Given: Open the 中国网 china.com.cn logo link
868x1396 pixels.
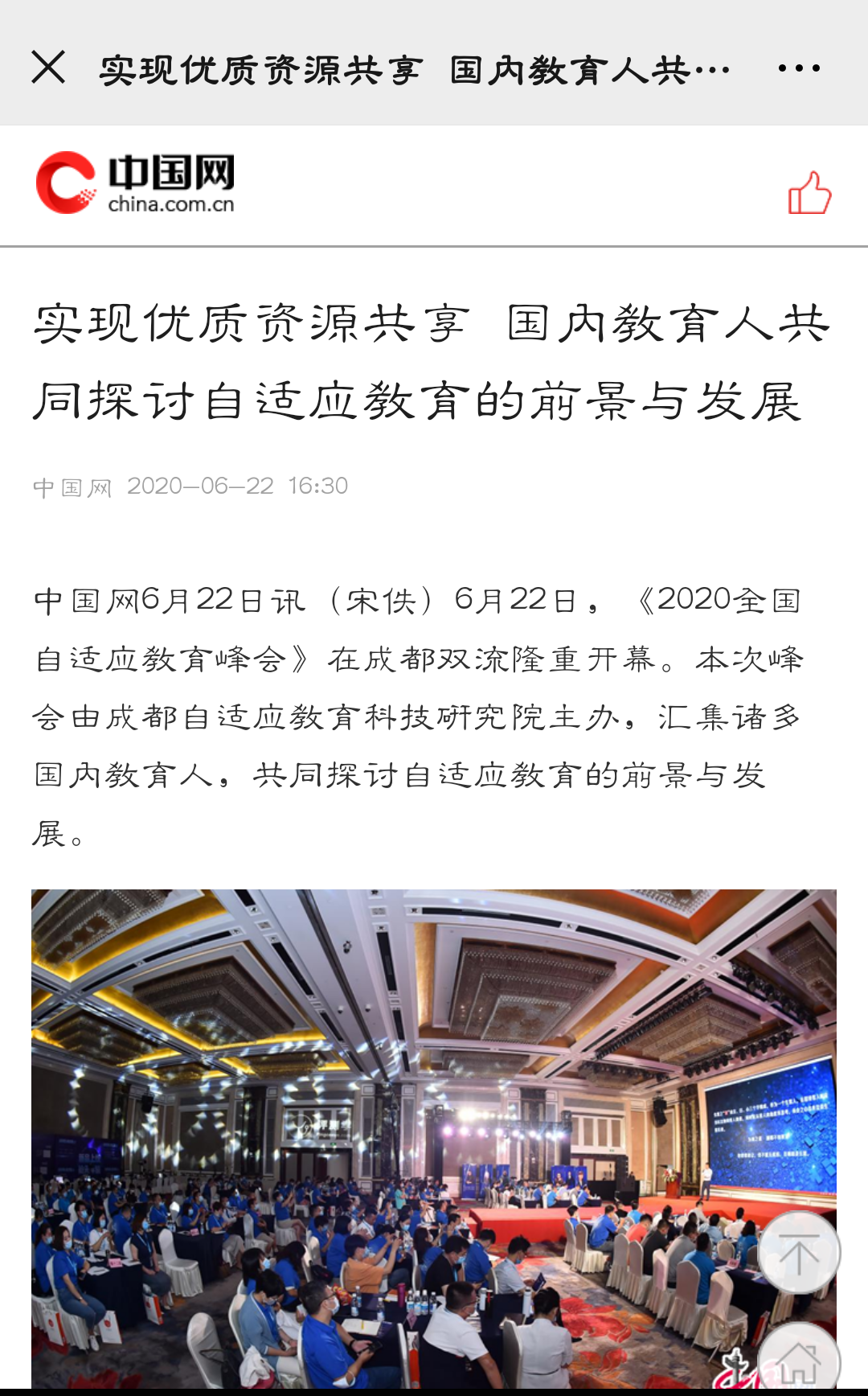Looking at the screenshot, I should click(135, 183).
